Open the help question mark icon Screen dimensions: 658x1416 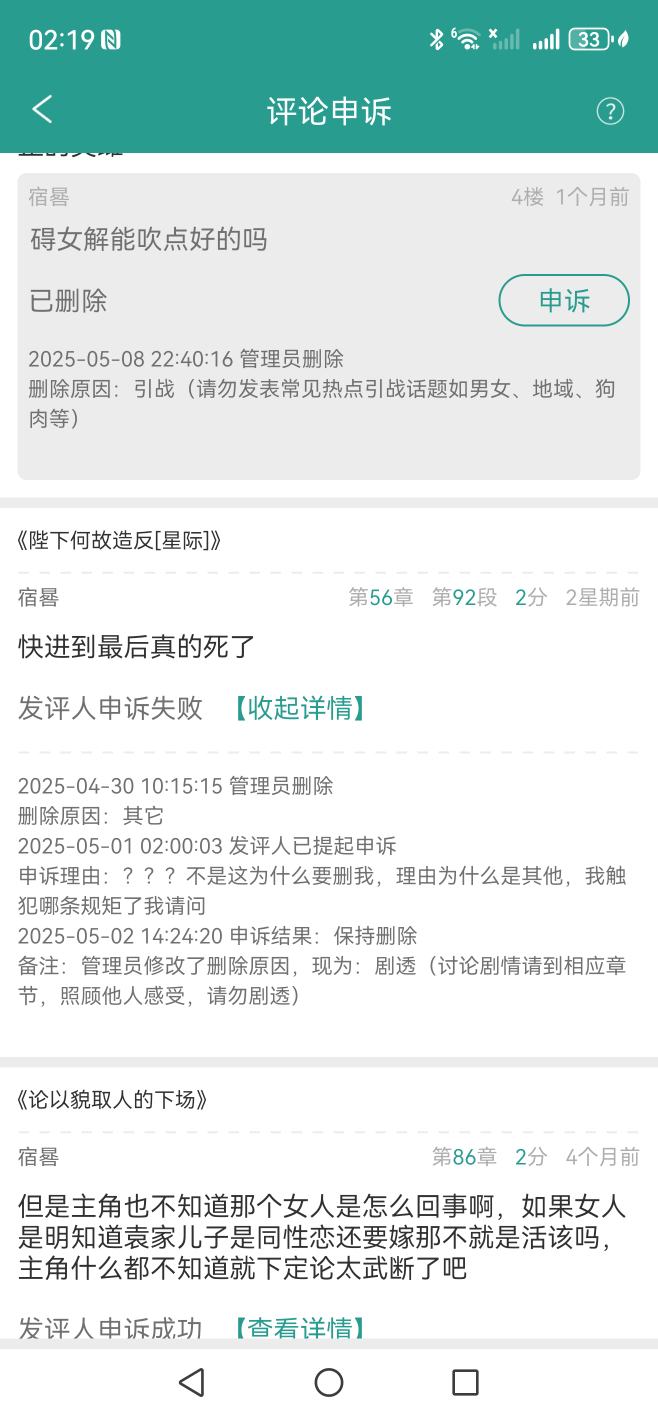610,111
